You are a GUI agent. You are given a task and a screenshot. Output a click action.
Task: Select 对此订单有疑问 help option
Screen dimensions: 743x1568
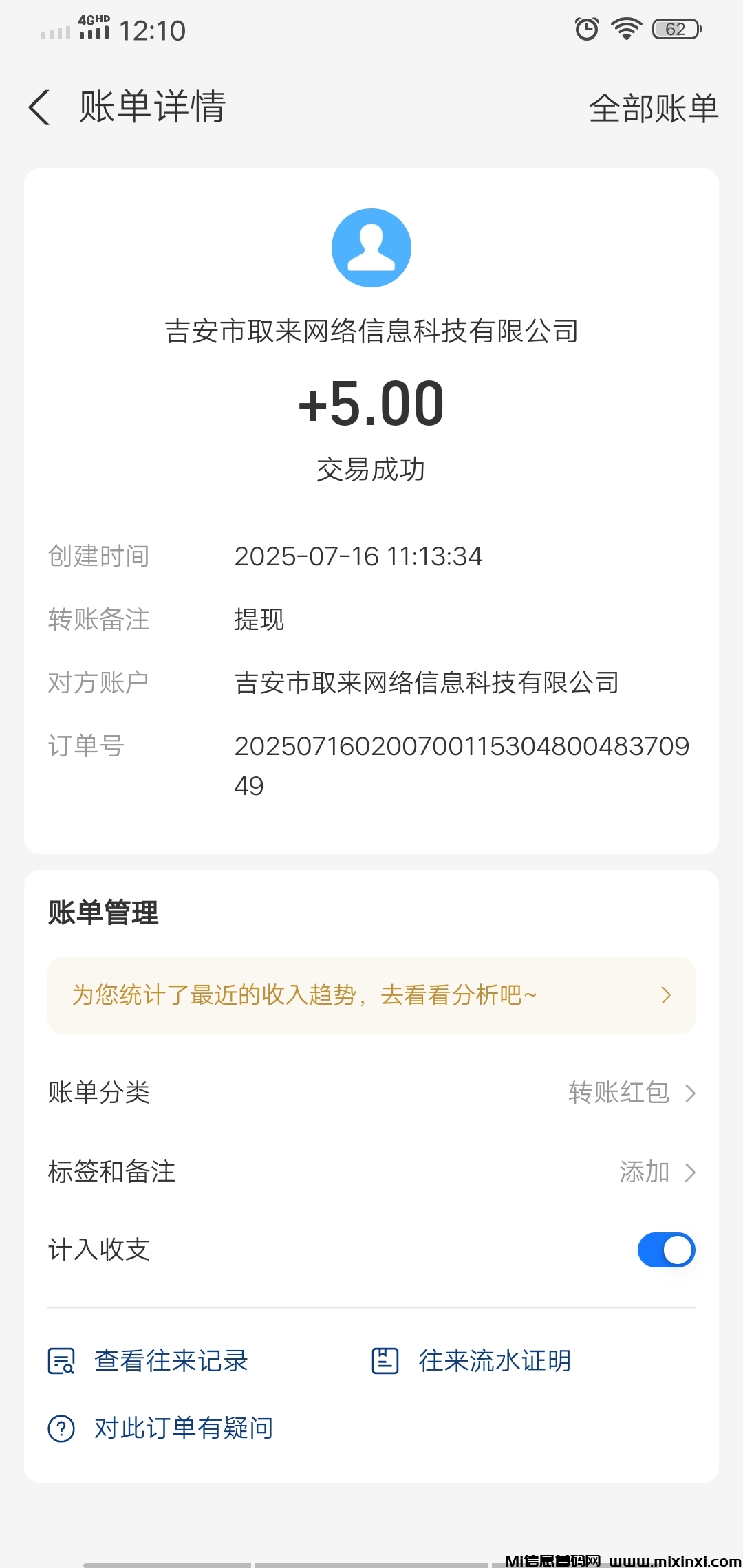(x=161, y=1428)
